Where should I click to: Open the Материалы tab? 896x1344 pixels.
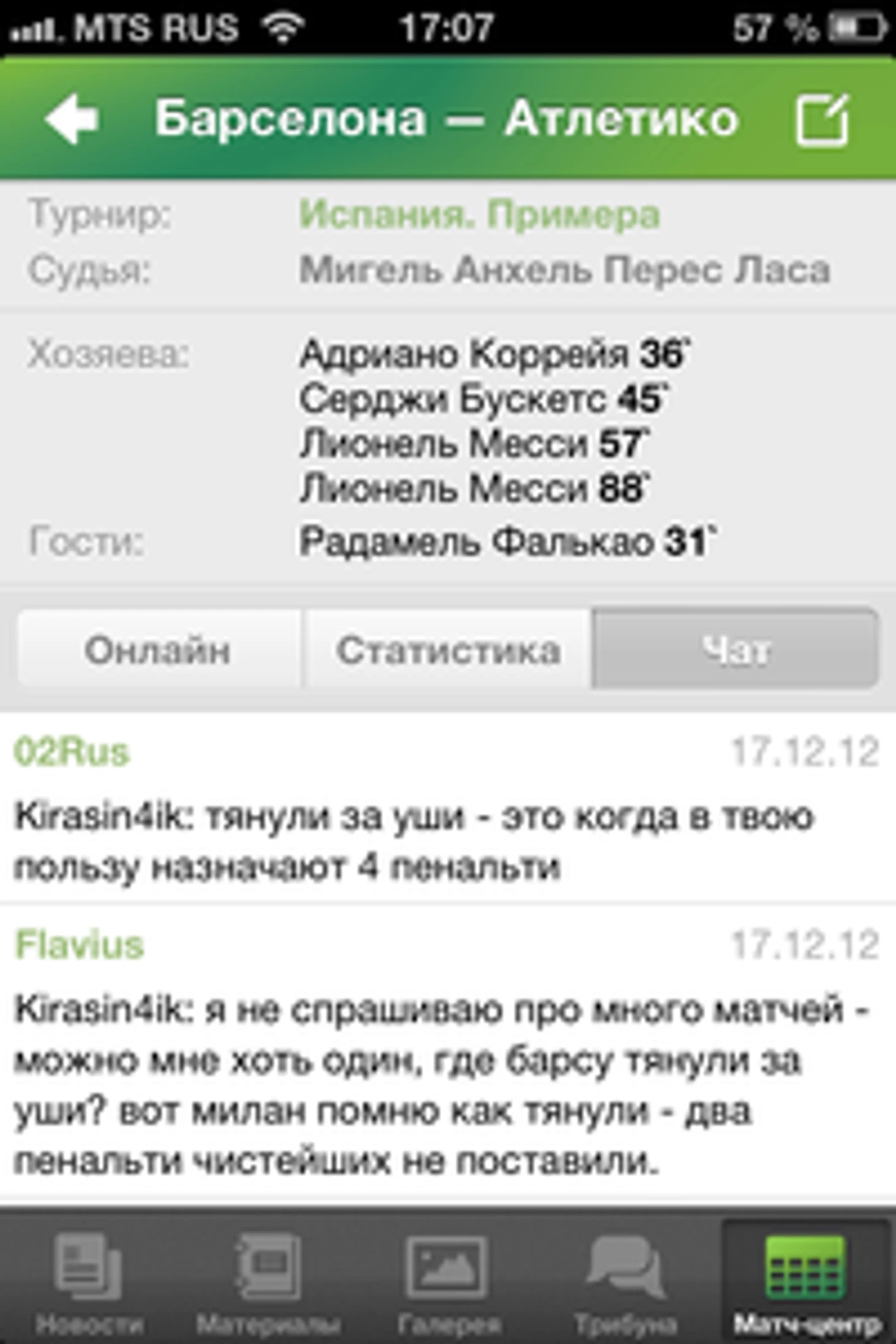[268, 1283]
